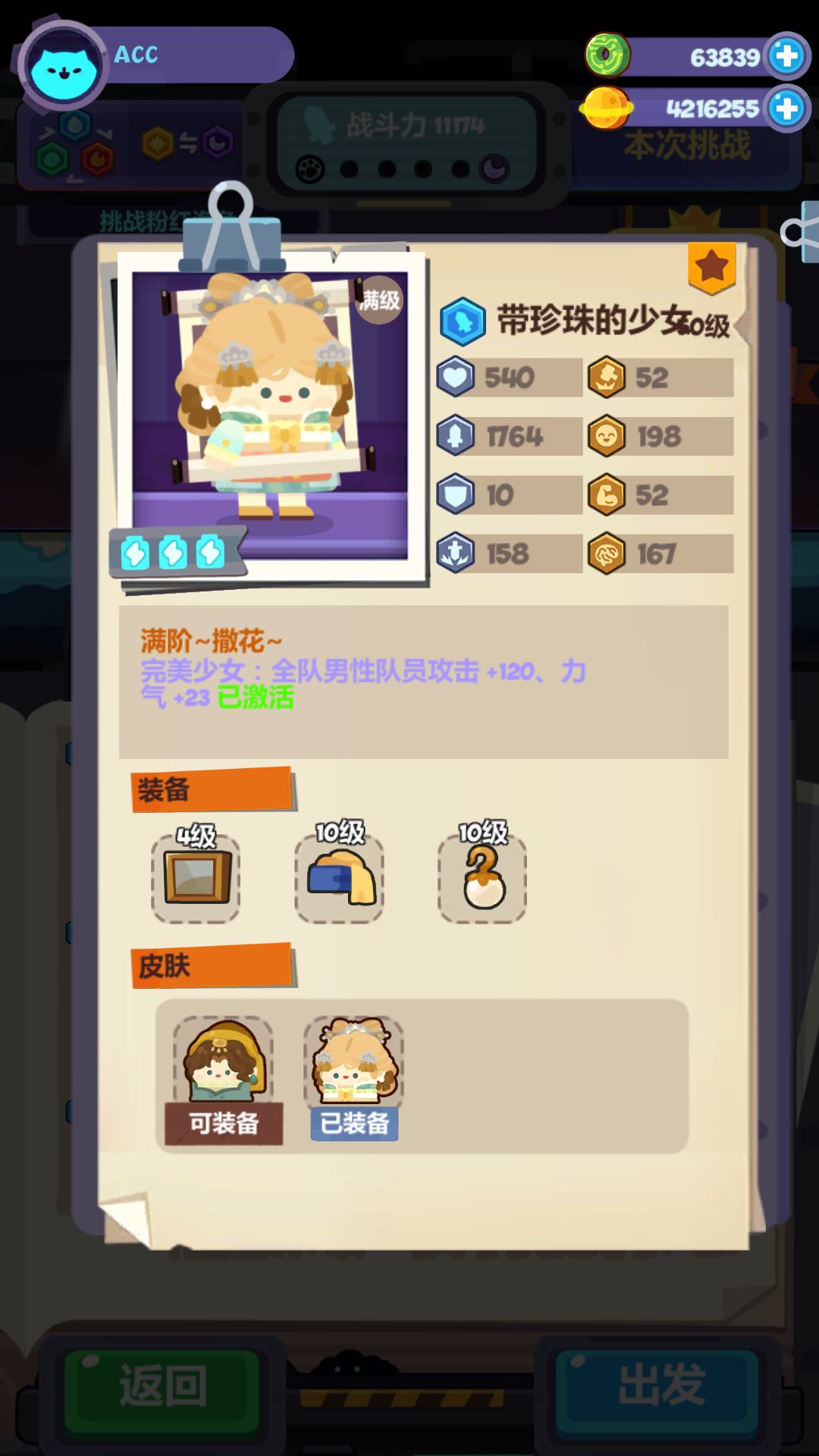Add more gold planet currency with the plus button
This screenshot has width=819, height=1456.
pyautogui.click(x=787, y=108)
